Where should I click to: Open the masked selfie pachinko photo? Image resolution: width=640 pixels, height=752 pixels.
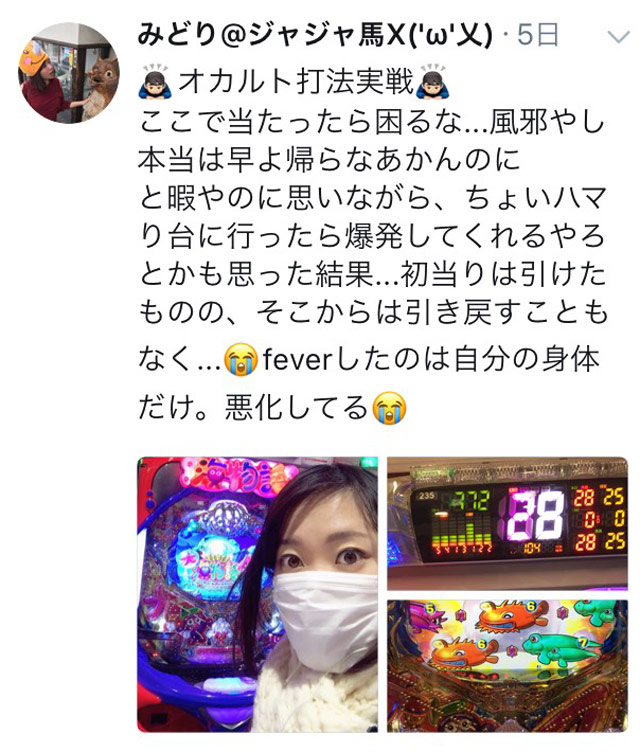258,594
